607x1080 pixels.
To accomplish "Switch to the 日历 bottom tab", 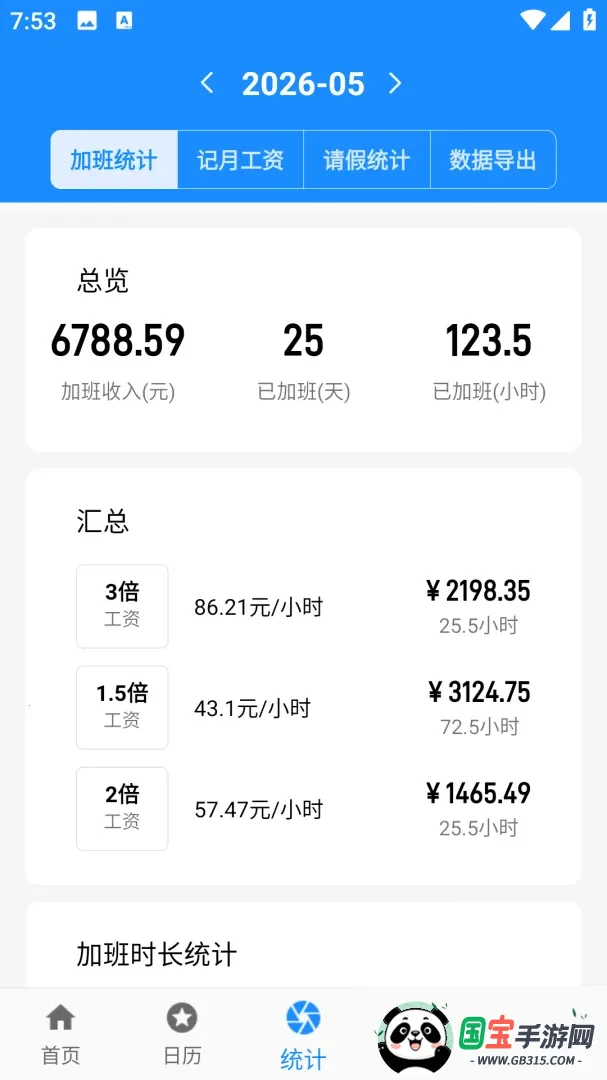I will click(182, 1034).
